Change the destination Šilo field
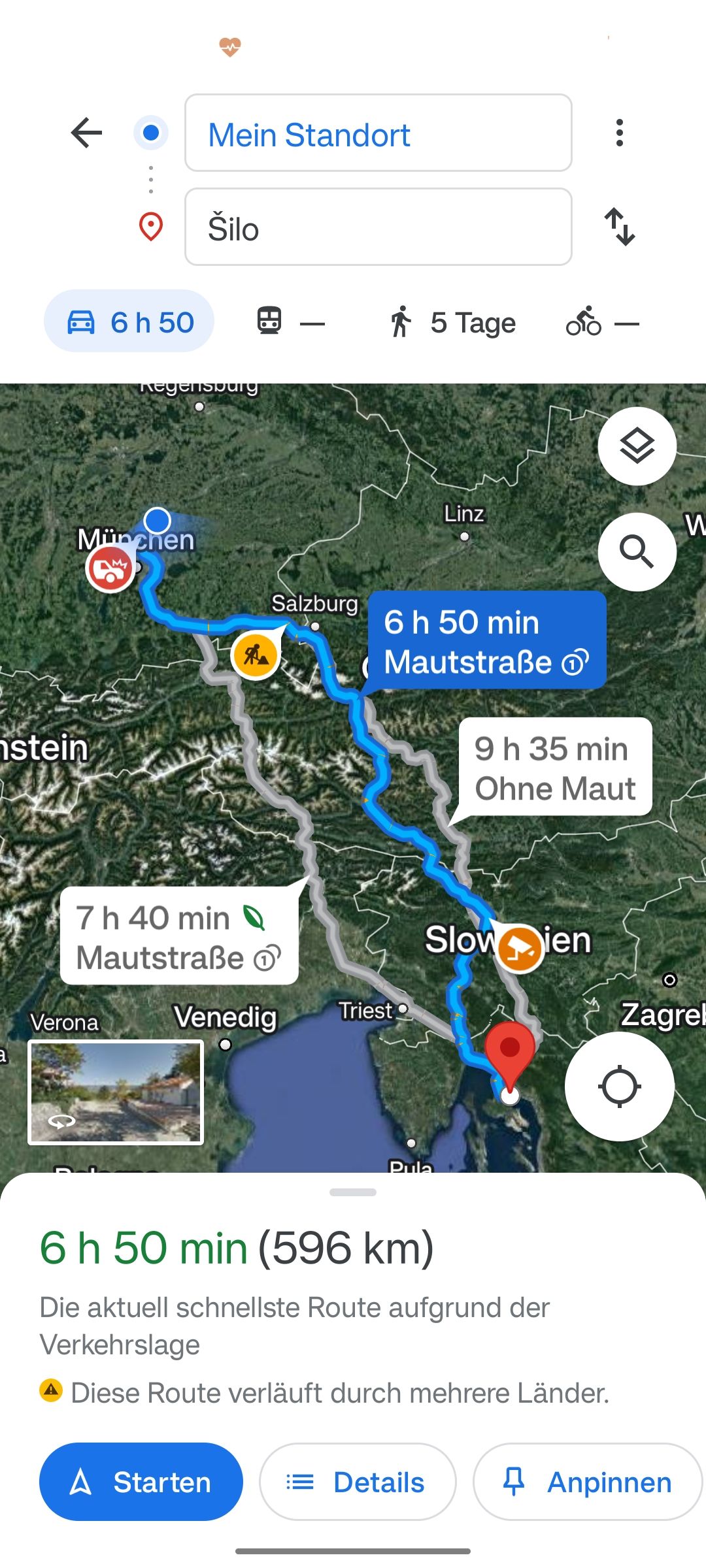 (378, 227)
